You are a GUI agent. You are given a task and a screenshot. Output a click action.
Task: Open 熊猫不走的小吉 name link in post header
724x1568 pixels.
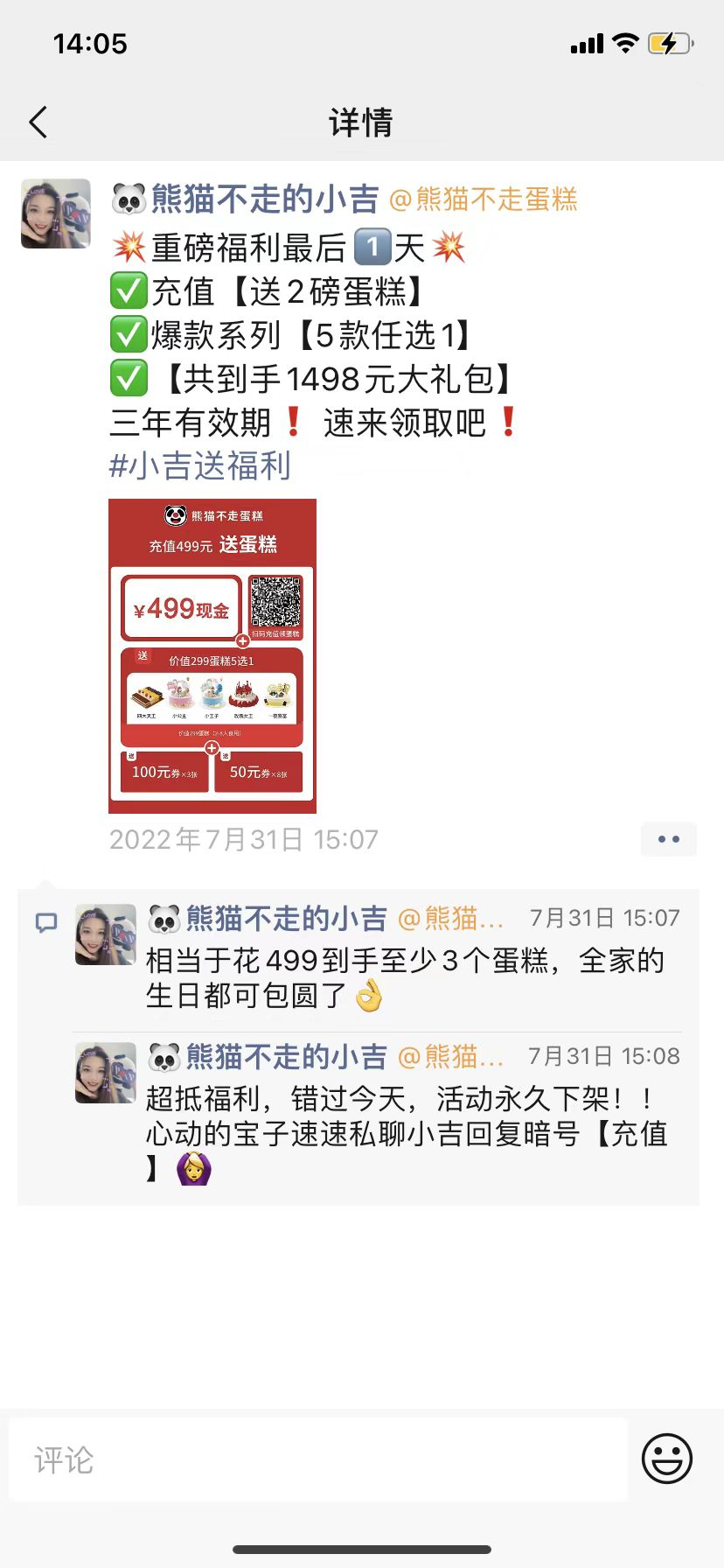(x=263, y=199)
